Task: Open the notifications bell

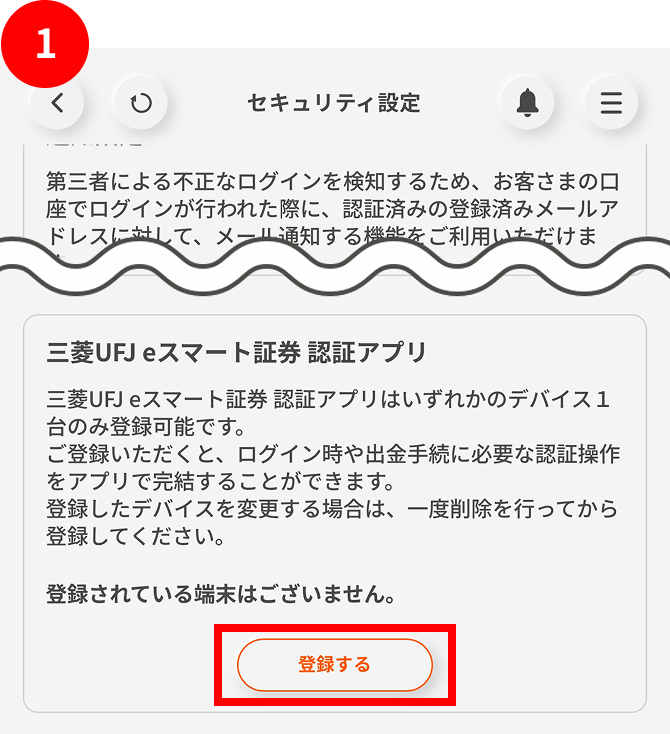Action: pos(527,103)
